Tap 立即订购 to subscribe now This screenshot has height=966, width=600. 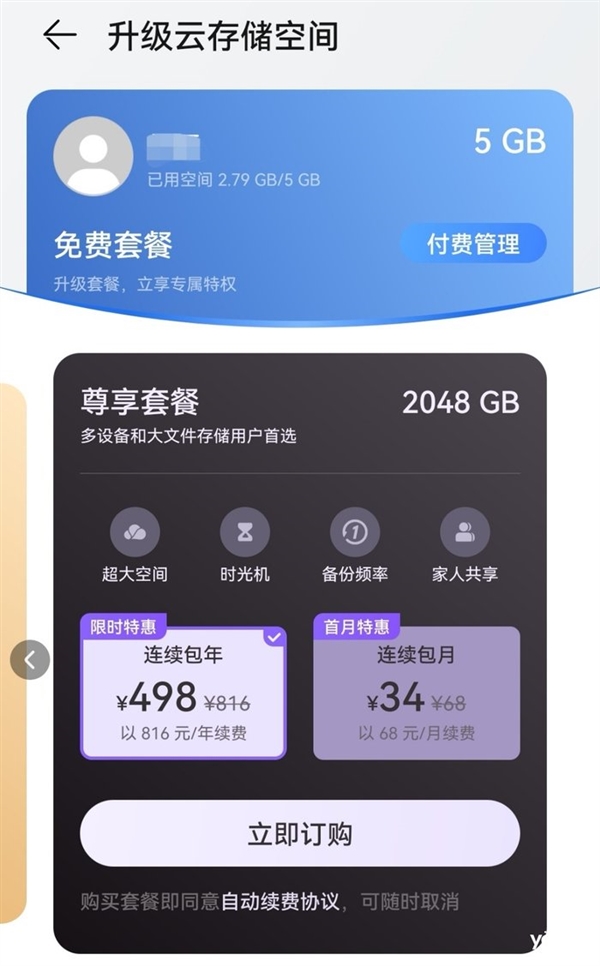300,834
